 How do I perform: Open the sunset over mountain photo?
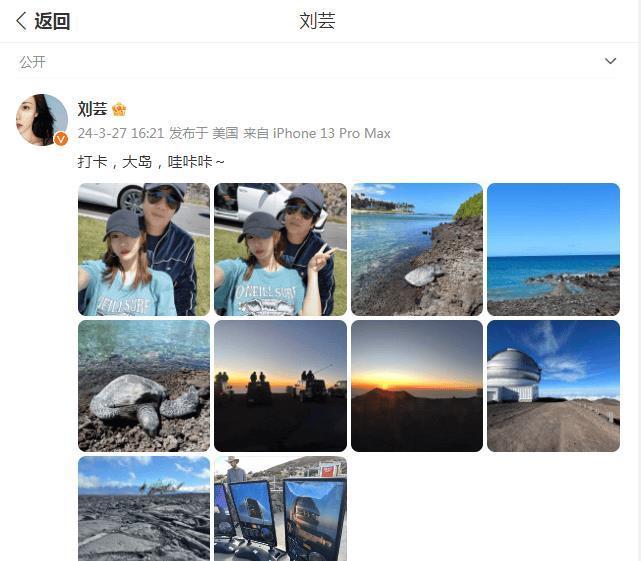(416, 385)
